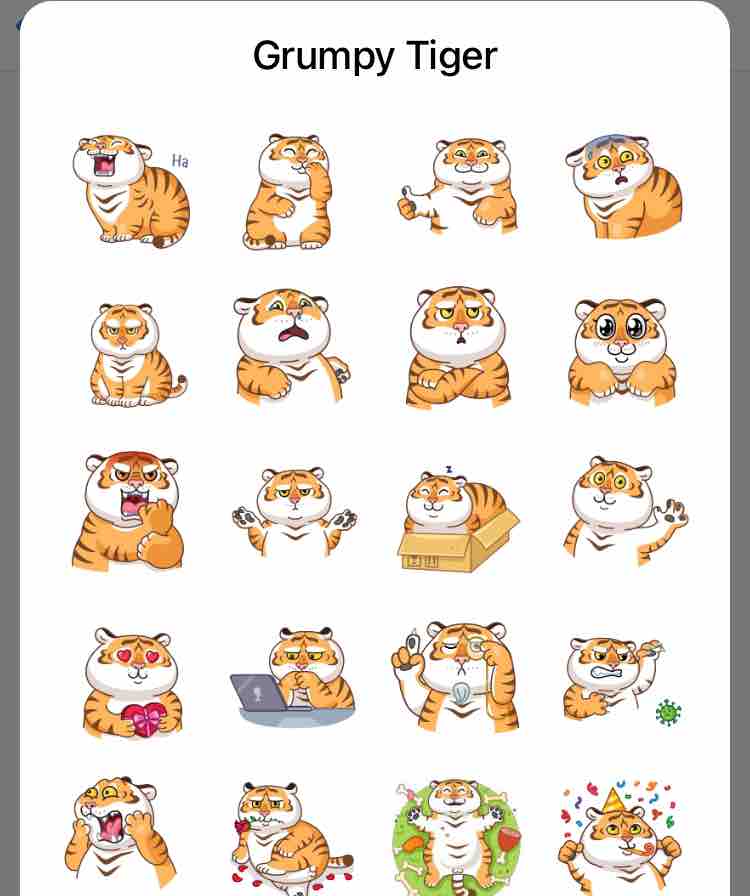750x896 pixels.
Task: Select the tiger with big sparkly eyes
Action: coord(622,351)
